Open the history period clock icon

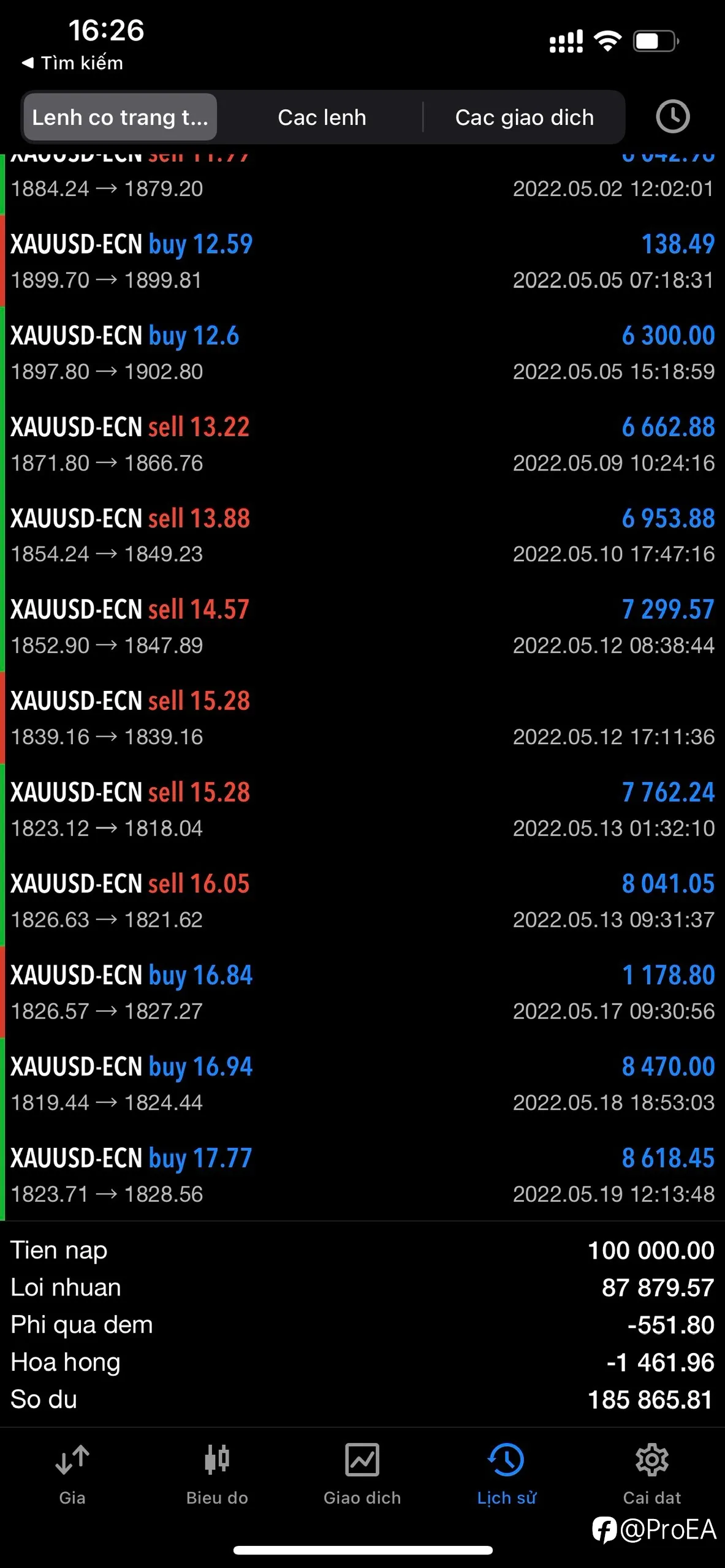pyautogui.click(x=673, y=116)
